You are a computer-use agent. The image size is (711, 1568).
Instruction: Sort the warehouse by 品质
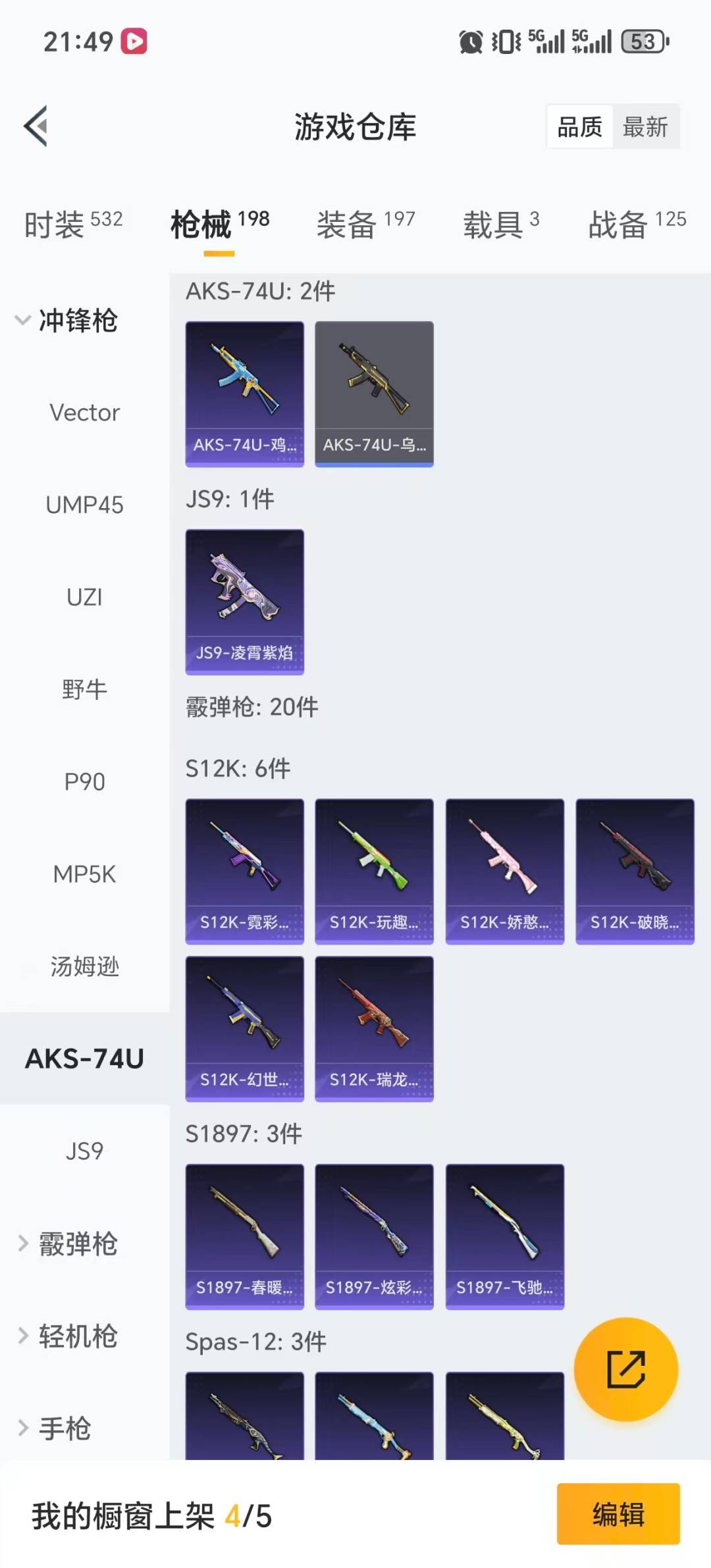pos(579,126)
